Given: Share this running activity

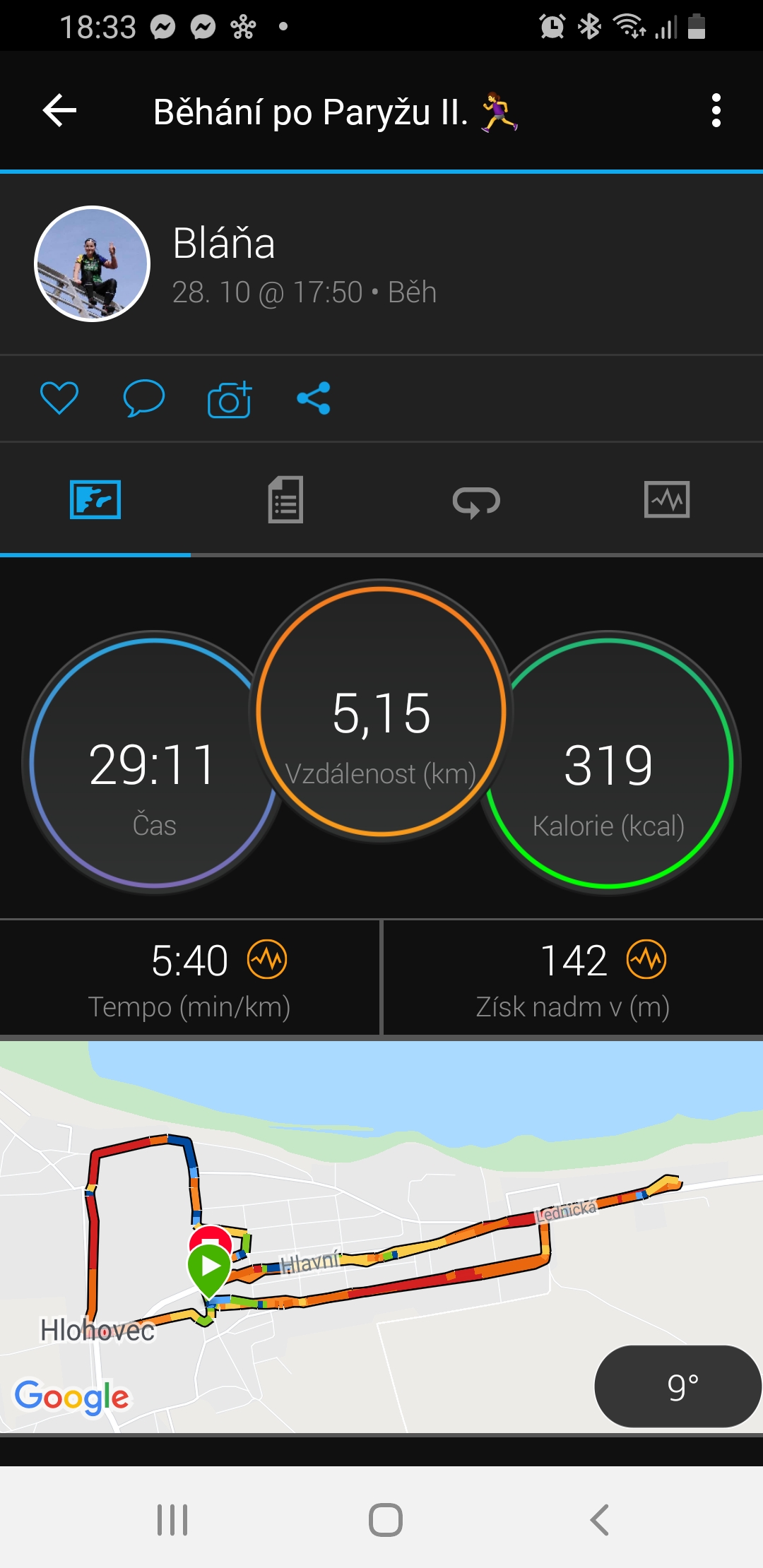Looking at the screenshot, I should pos(314,398).
